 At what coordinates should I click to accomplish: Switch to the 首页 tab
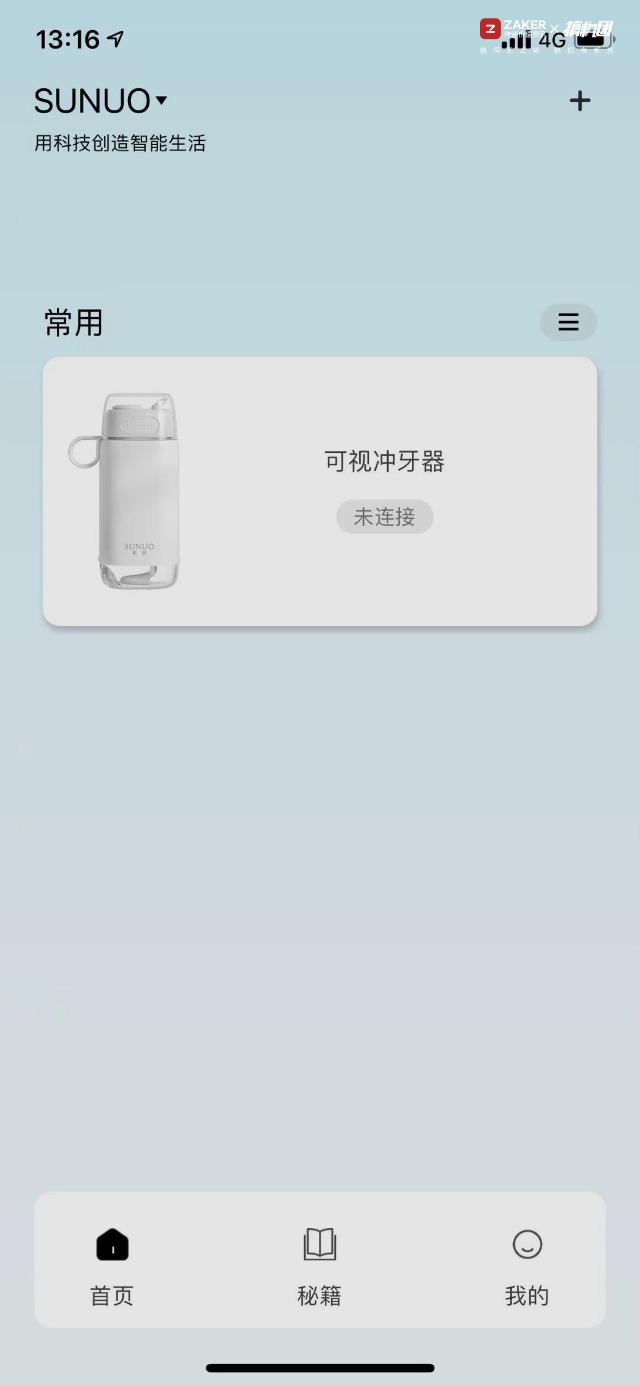point(112,1263)
